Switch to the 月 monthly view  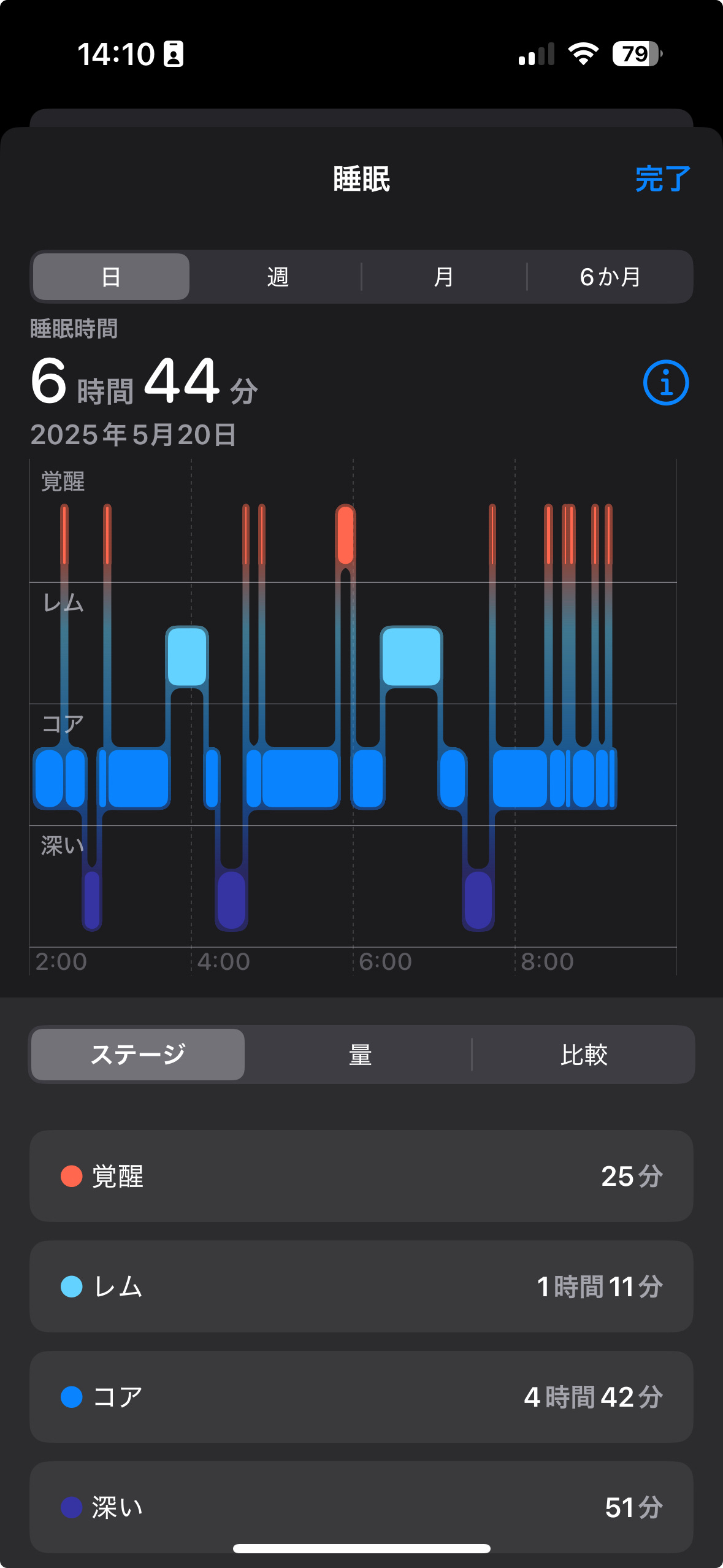[x=444, y=277]
